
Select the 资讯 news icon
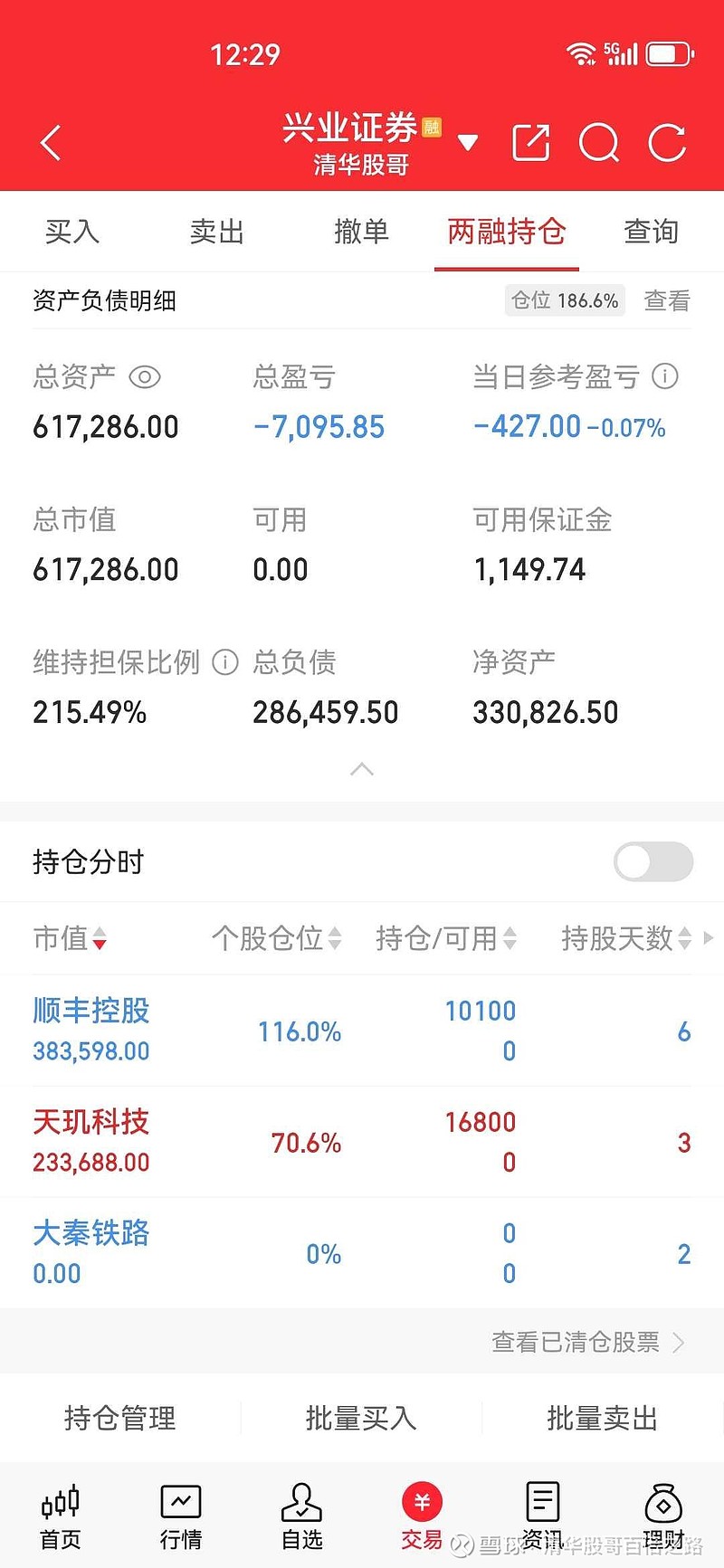pos(542,1511)
